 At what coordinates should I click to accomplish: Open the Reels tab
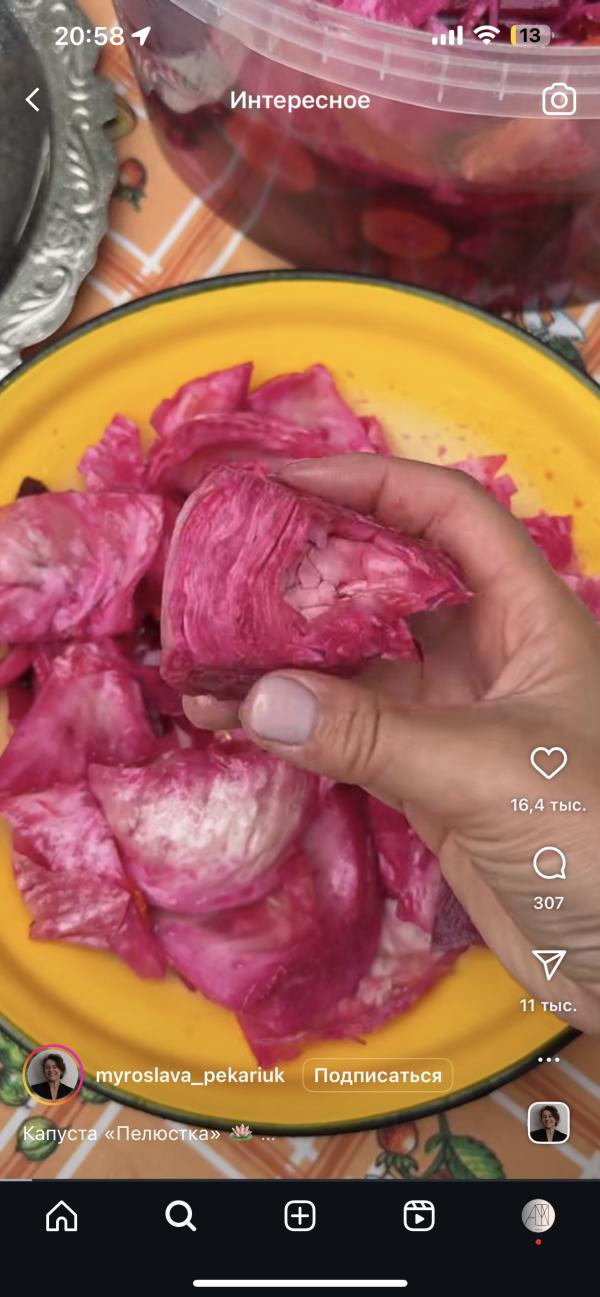[x=419, y=1216]
